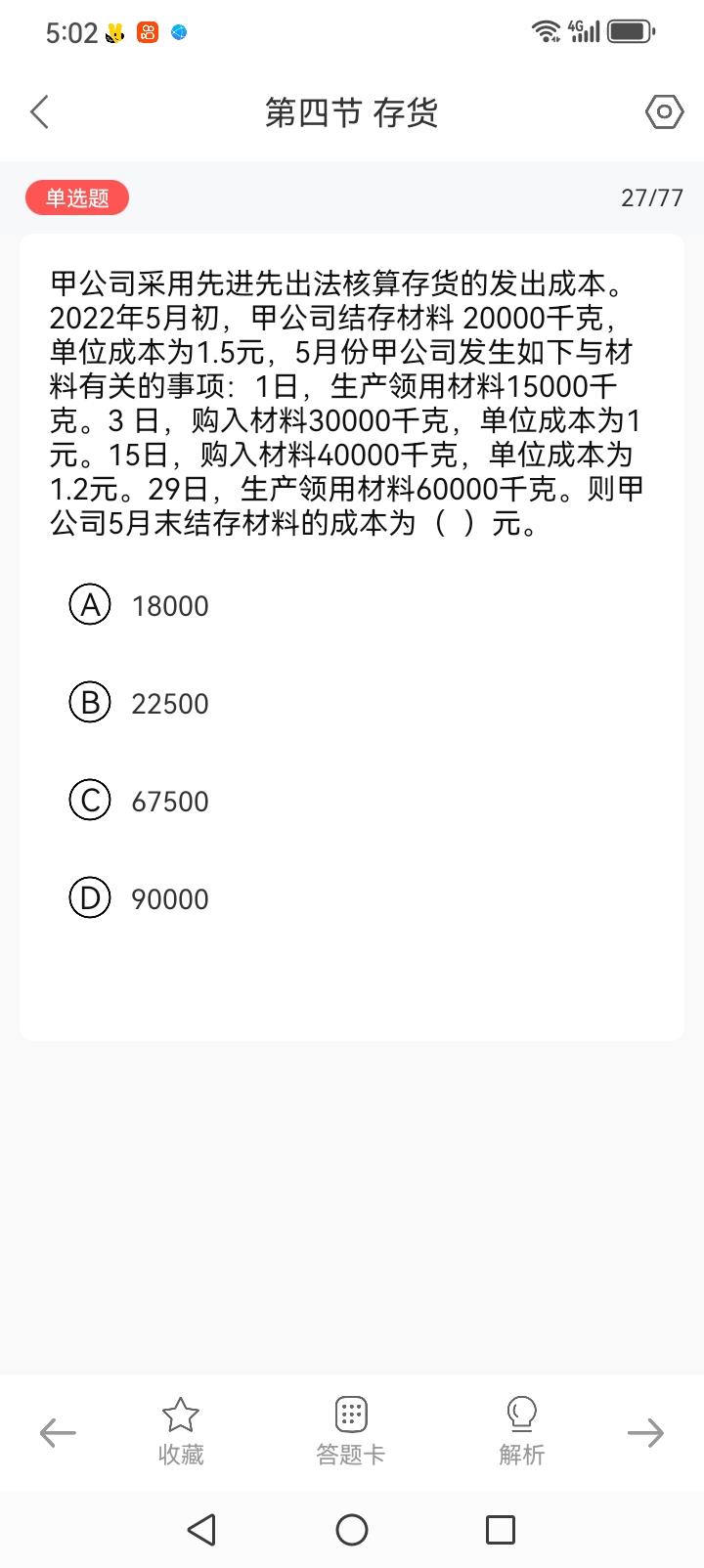The image size is (704, 1568).
Task: Open the system recent apps view
Action: (501, 1530)
